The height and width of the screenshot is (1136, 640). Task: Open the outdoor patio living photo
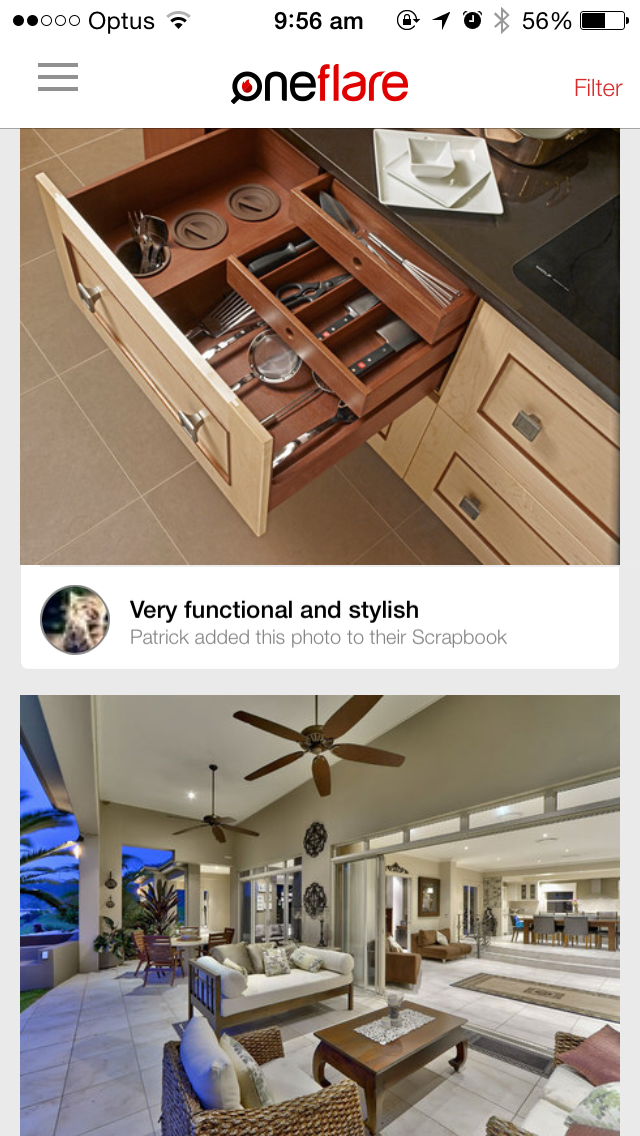coord(320,915)
